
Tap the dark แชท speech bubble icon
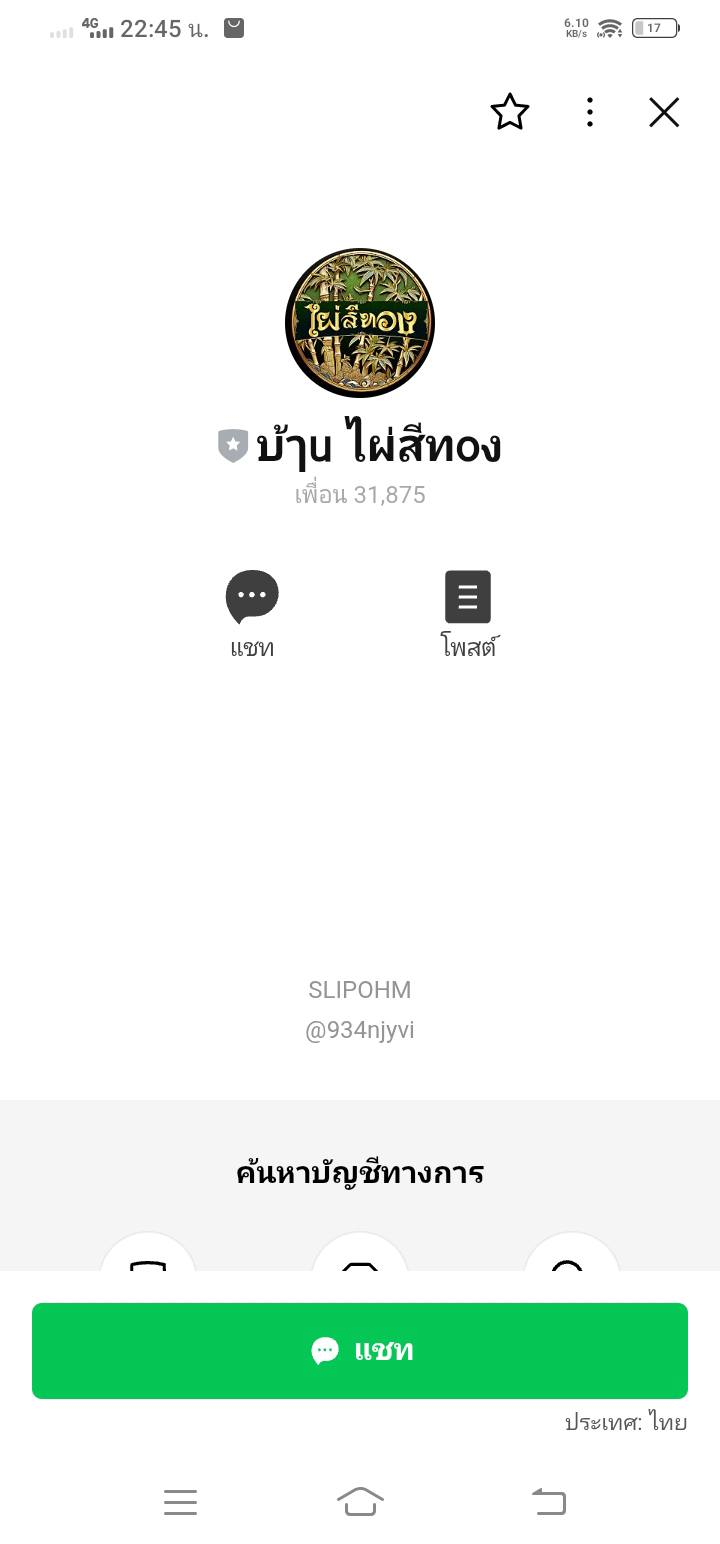(x=252, y=597)
